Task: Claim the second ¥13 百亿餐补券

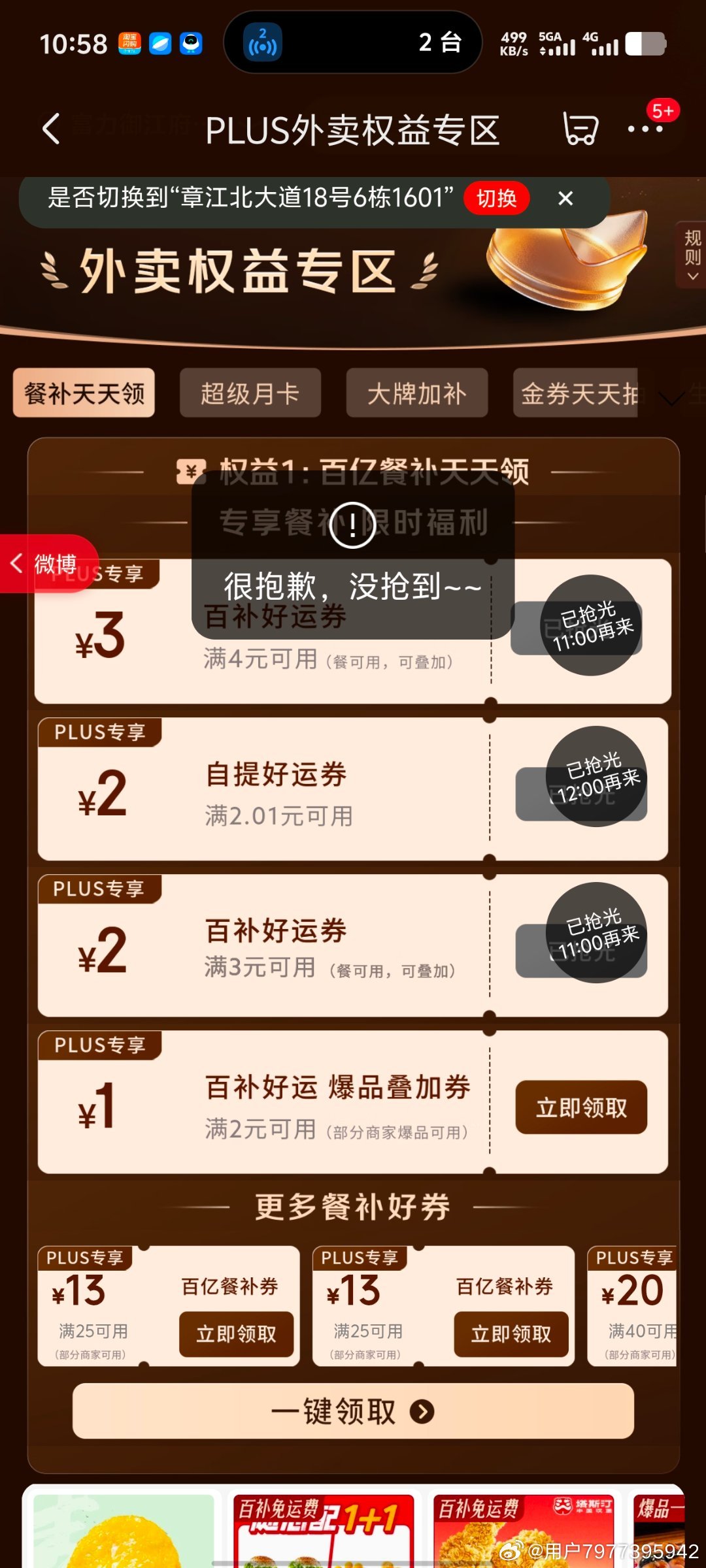Action: click(x=511, y=1333)
